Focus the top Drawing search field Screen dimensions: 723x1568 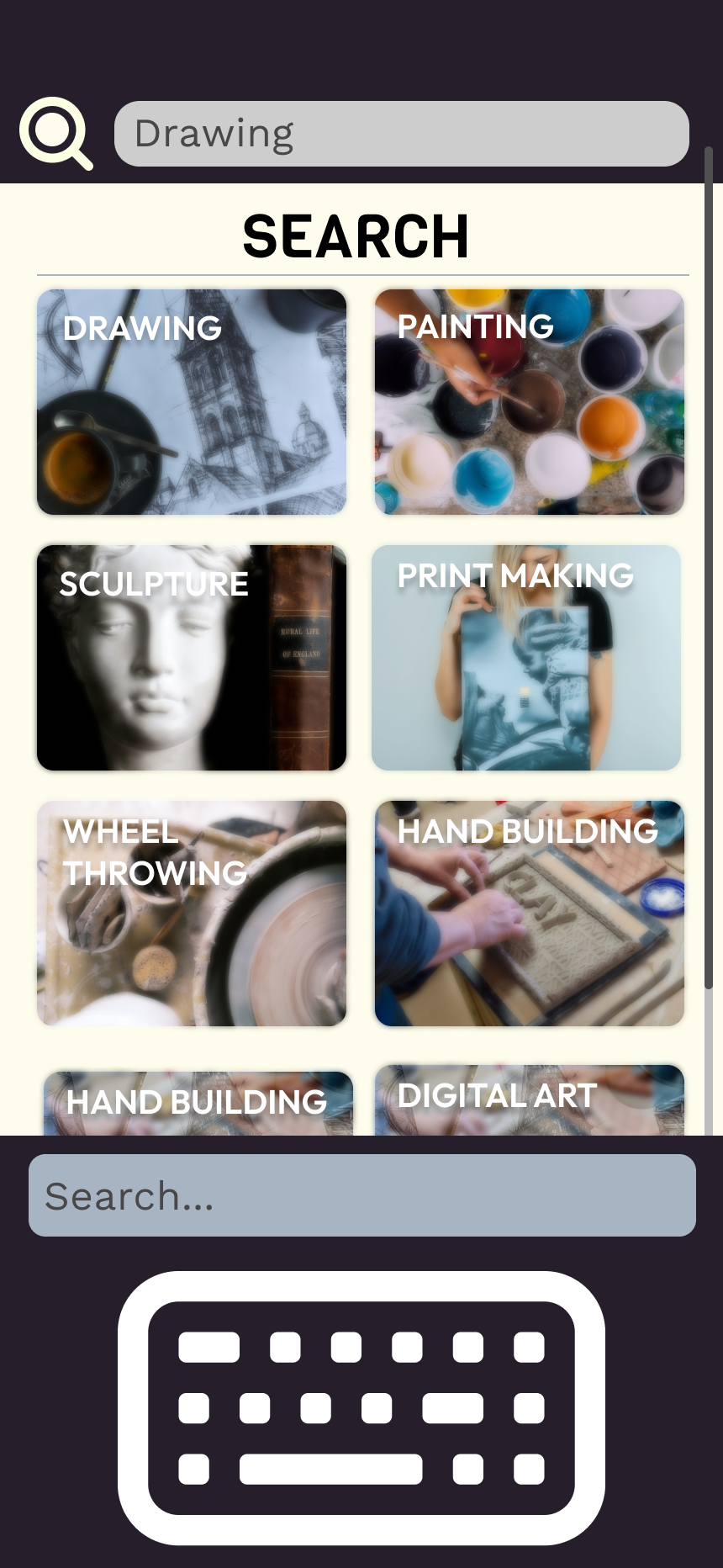tap(401, 134)
